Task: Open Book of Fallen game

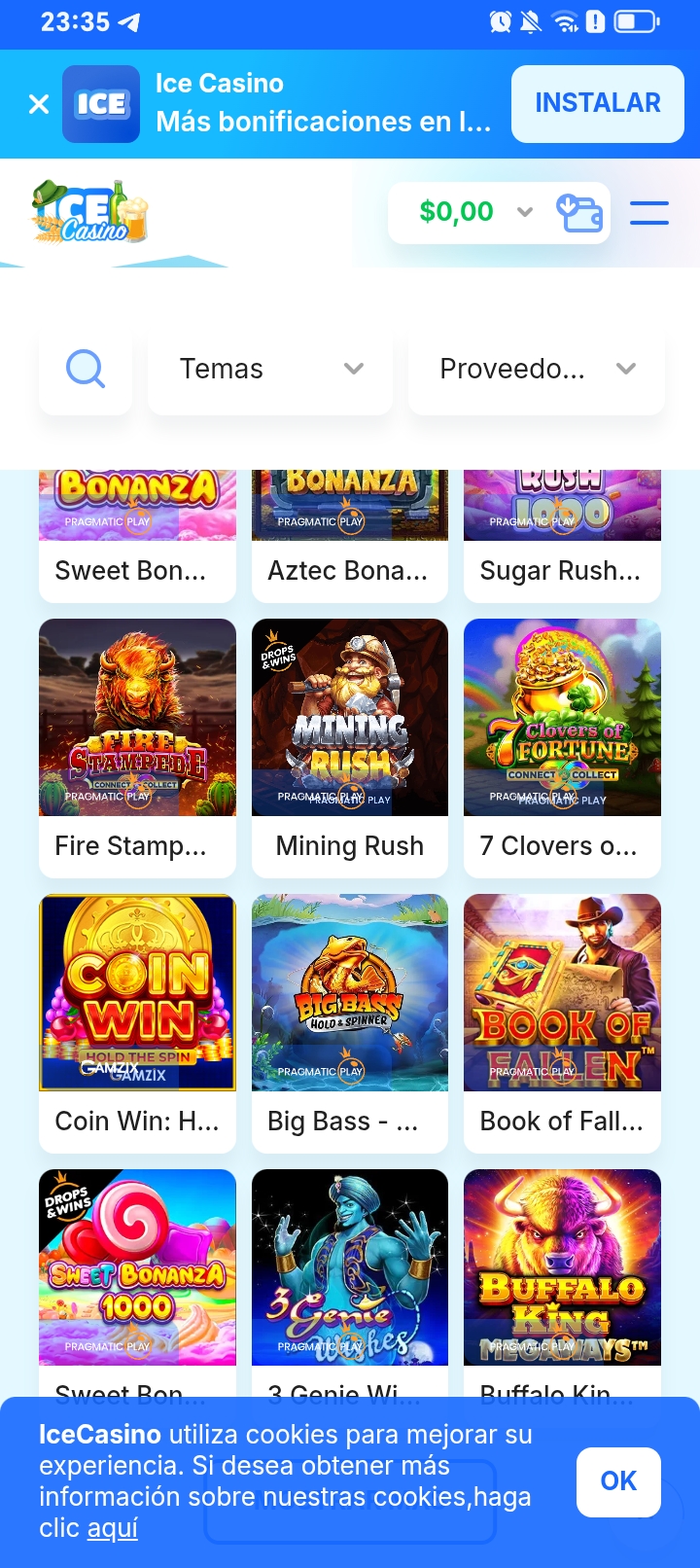Action: (x=562, y=993)
